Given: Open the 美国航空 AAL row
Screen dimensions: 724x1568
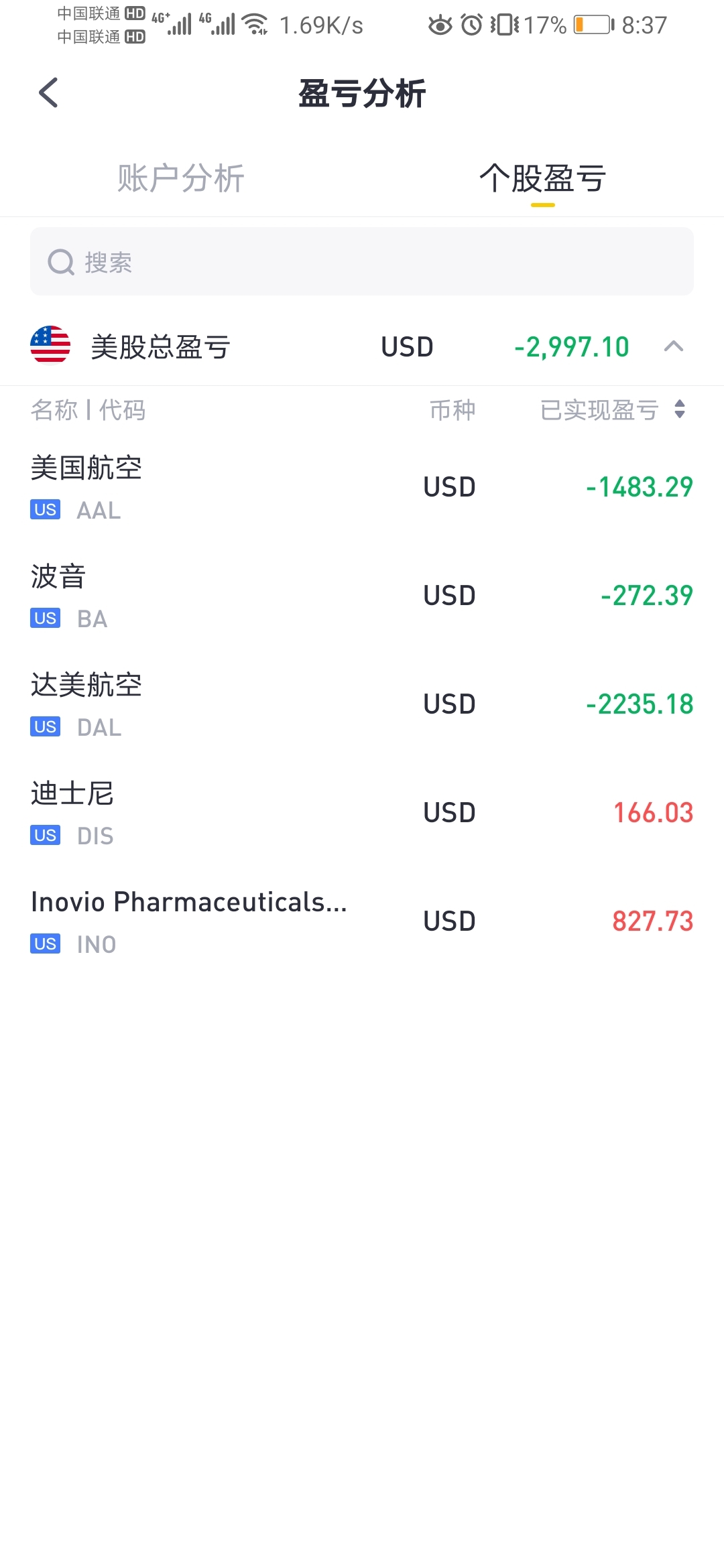Looking at the screenshot, I should (x=362, y=488).
